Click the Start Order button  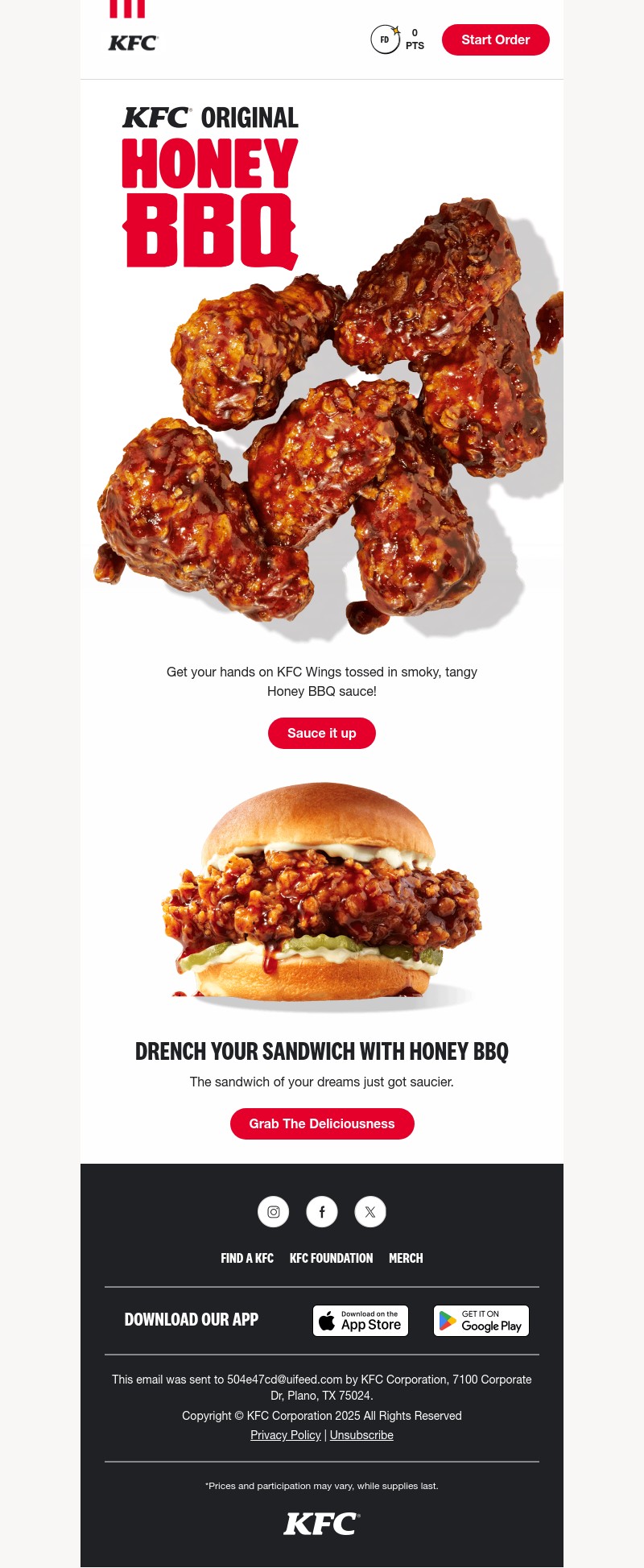click(495, 39)
